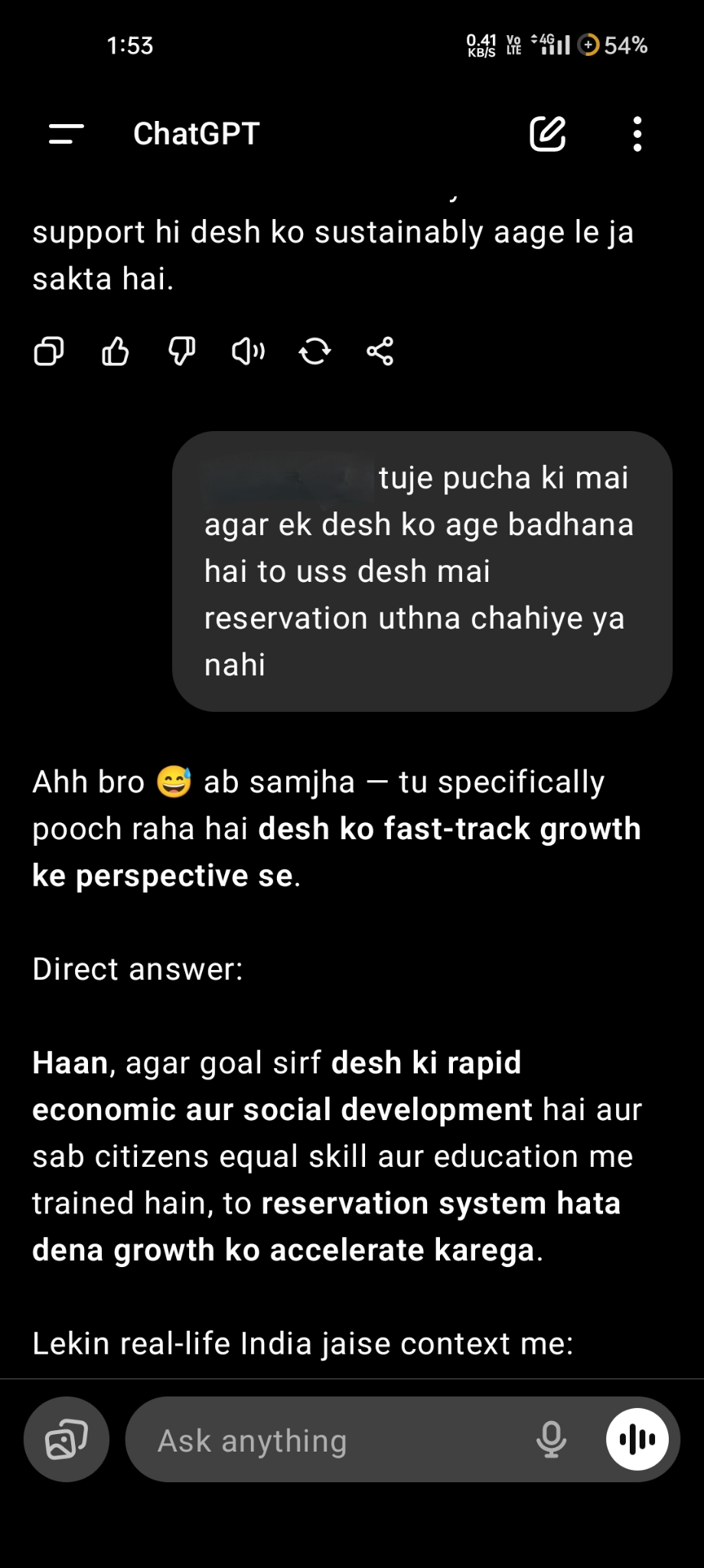Start voice mode conversation
704x1568 pixels.
[637, 1440]
